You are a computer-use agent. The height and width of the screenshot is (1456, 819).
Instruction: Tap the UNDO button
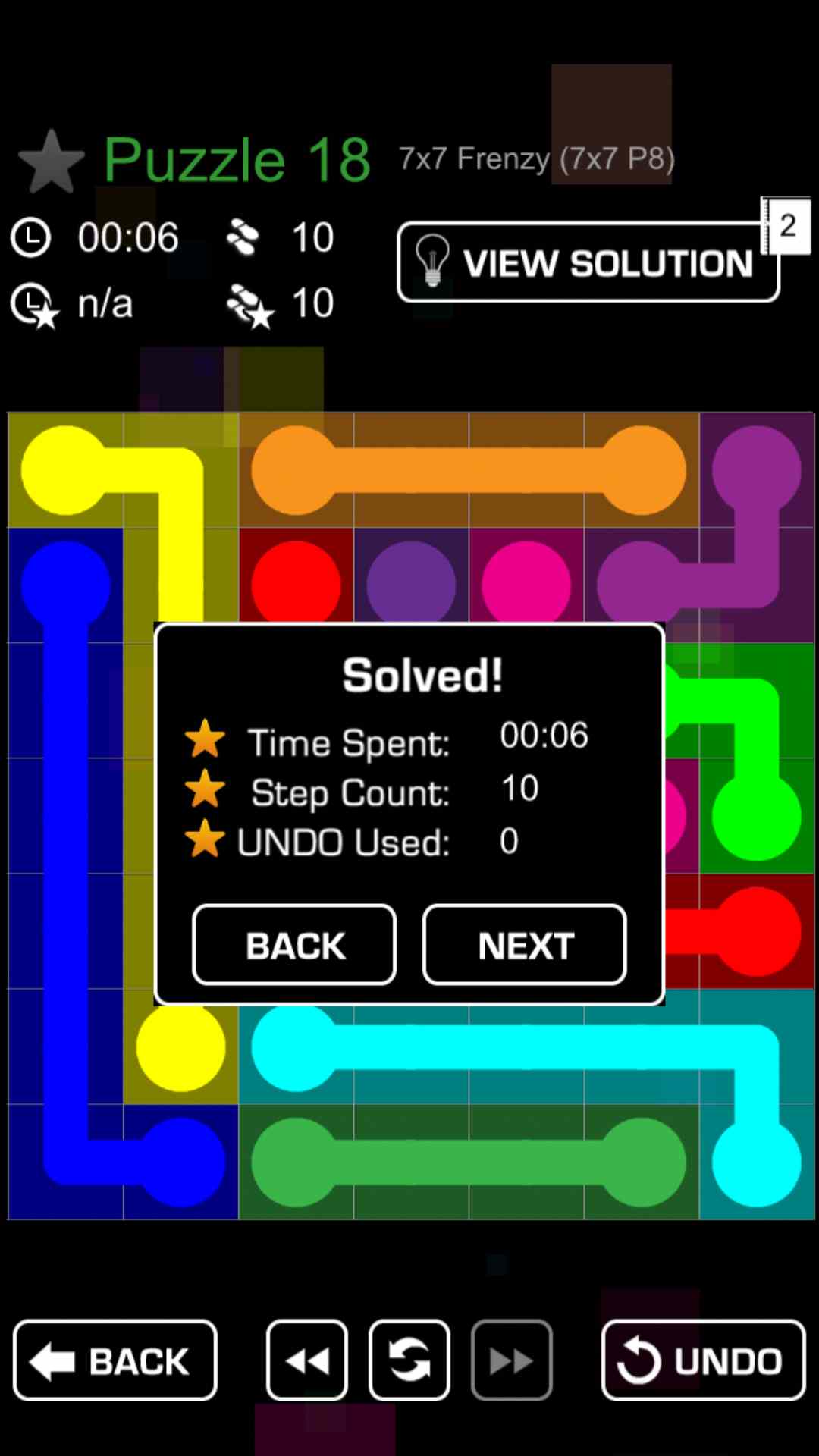703,1360
